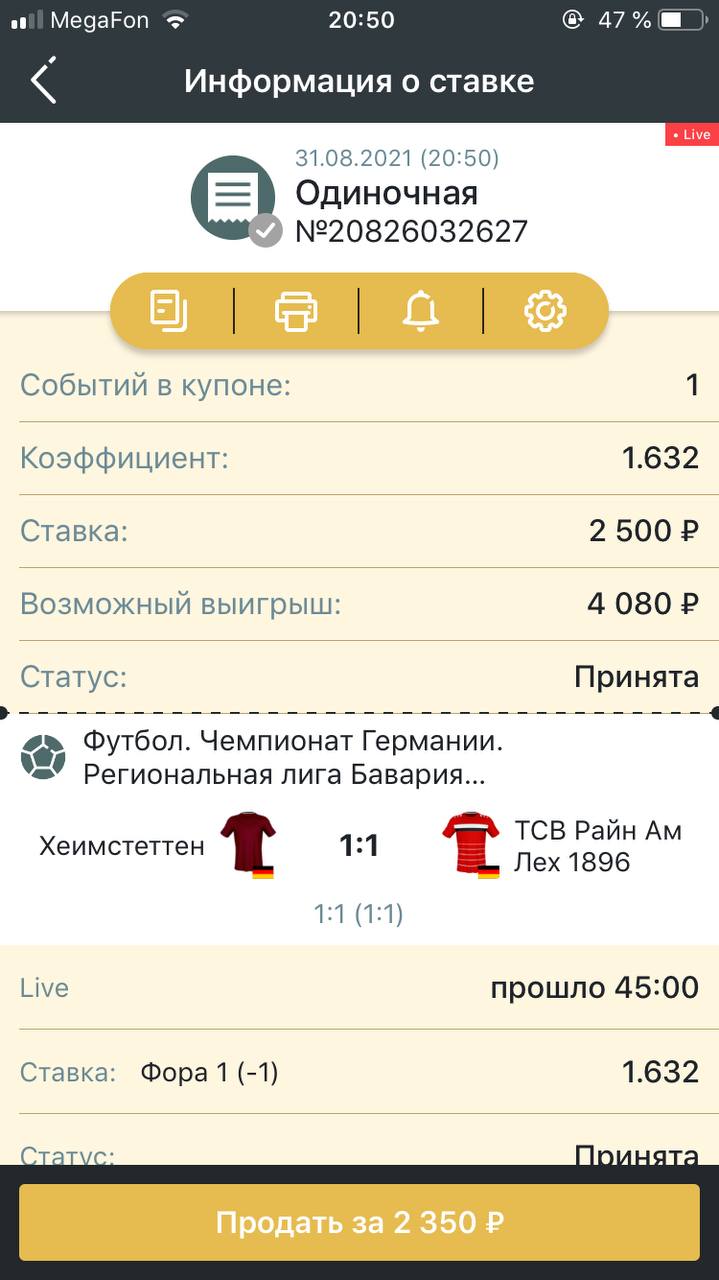Copy the bet slip with the document icon

click(169, 311)
